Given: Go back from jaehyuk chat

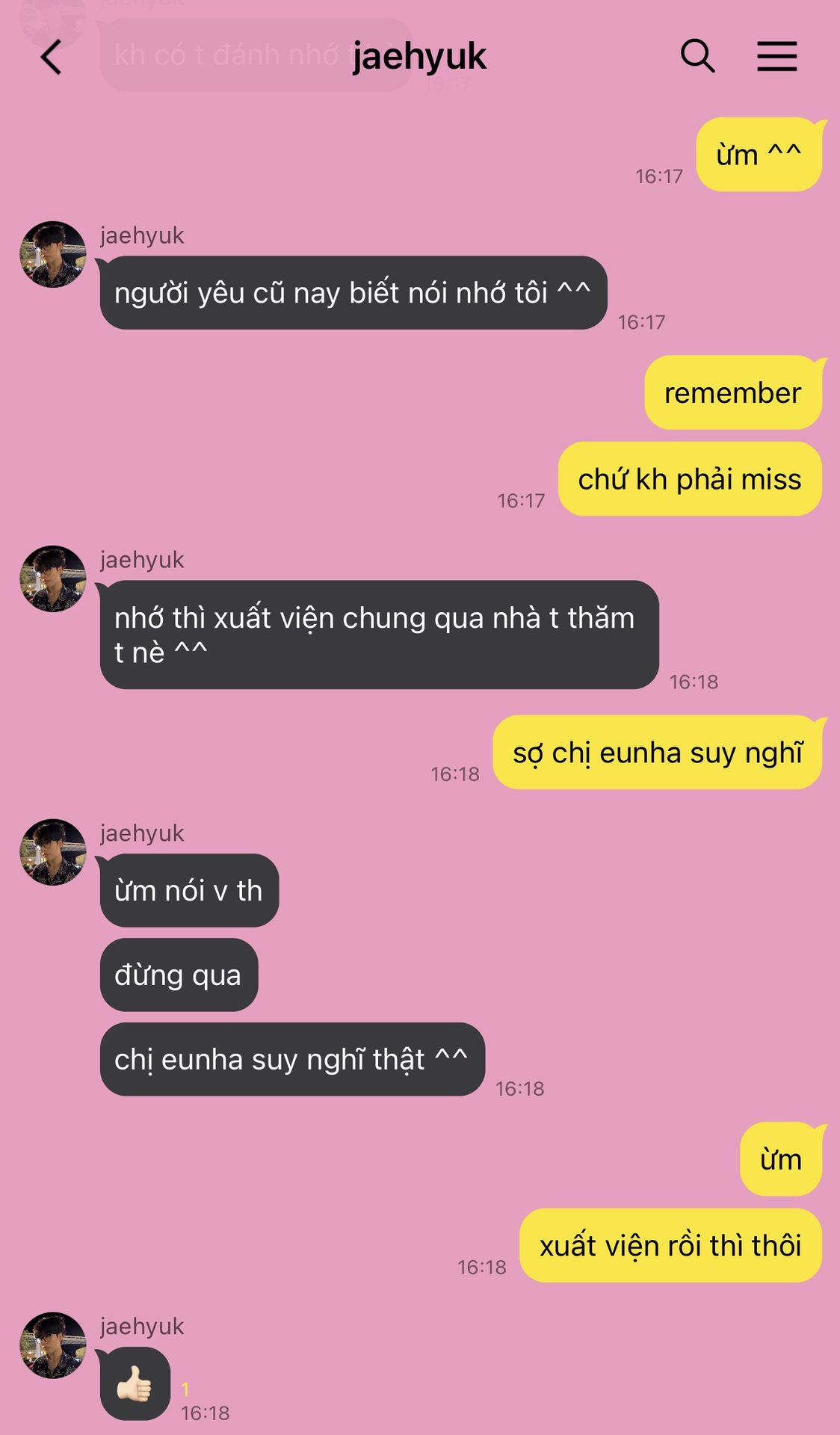Looking at the screenshot, I should click(51, 58).
